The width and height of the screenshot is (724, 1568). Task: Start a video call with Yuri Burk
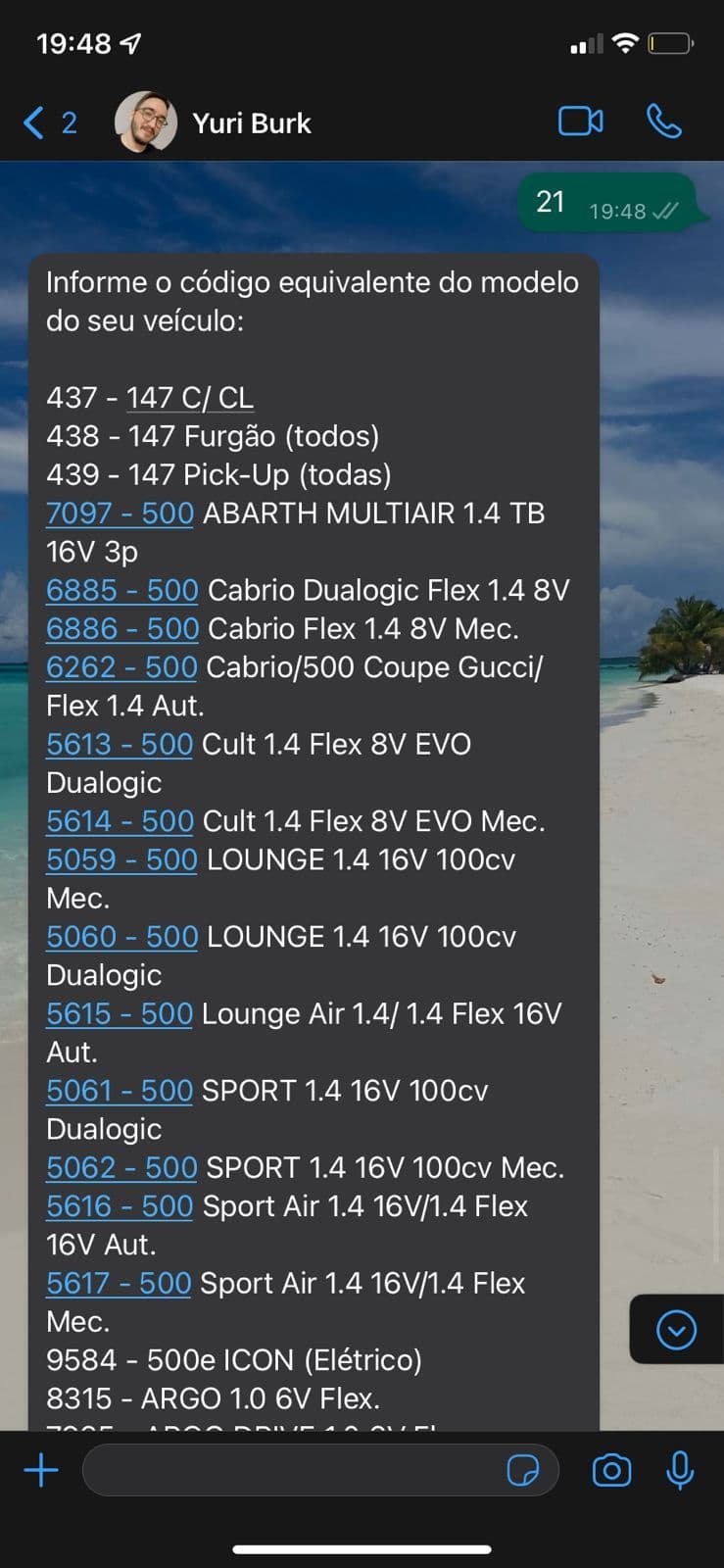coord(580,122)
